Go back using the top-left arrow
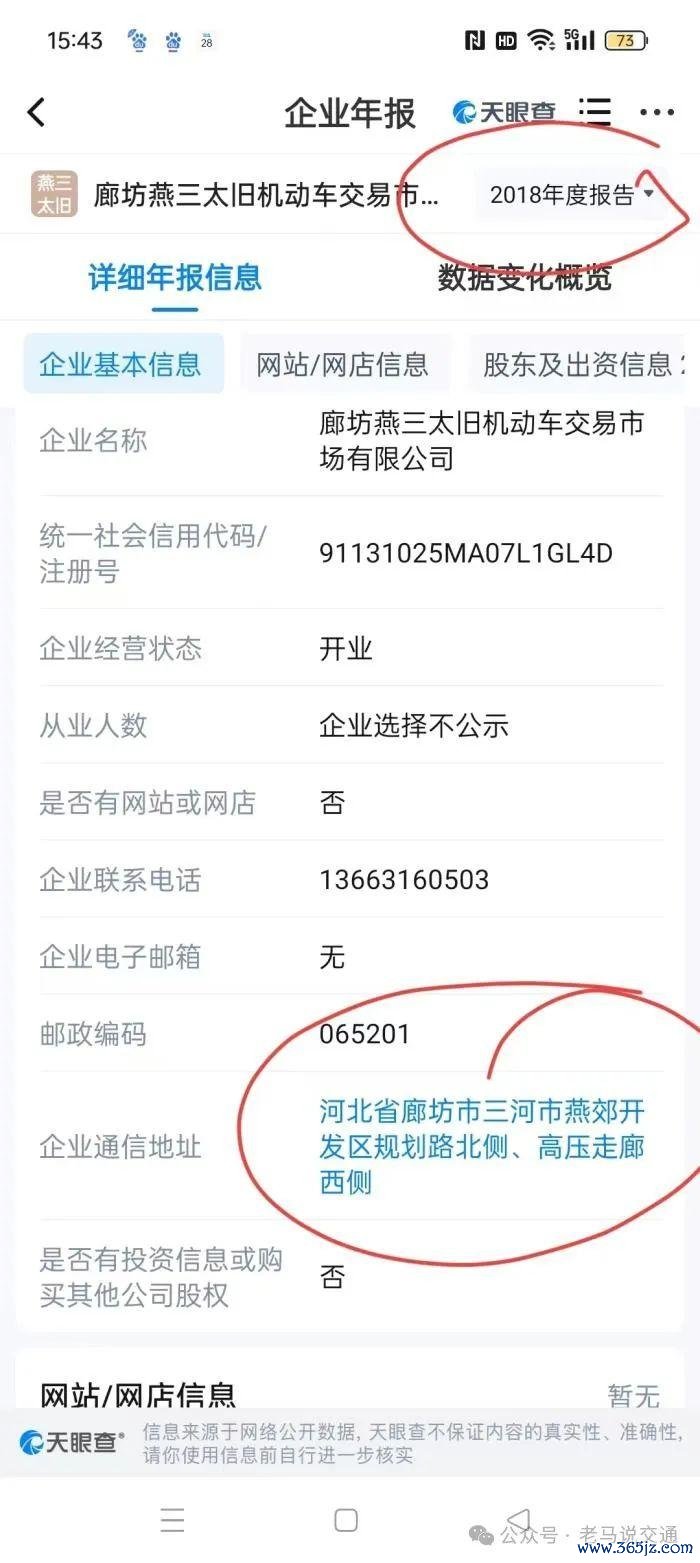This screenshot has width=700, height=1563. [37, 112]
